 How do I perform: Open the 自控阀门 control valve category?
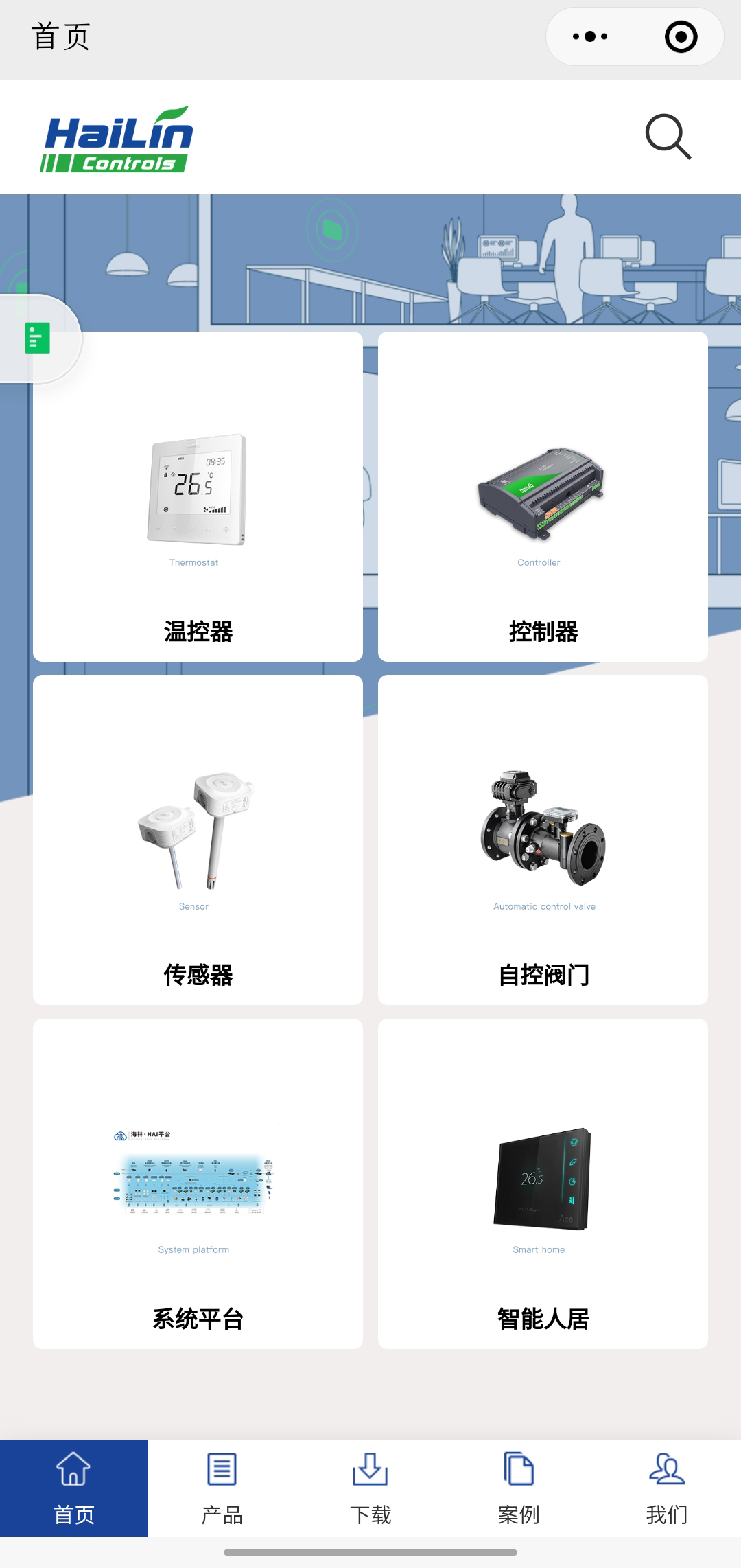point(543,840)
